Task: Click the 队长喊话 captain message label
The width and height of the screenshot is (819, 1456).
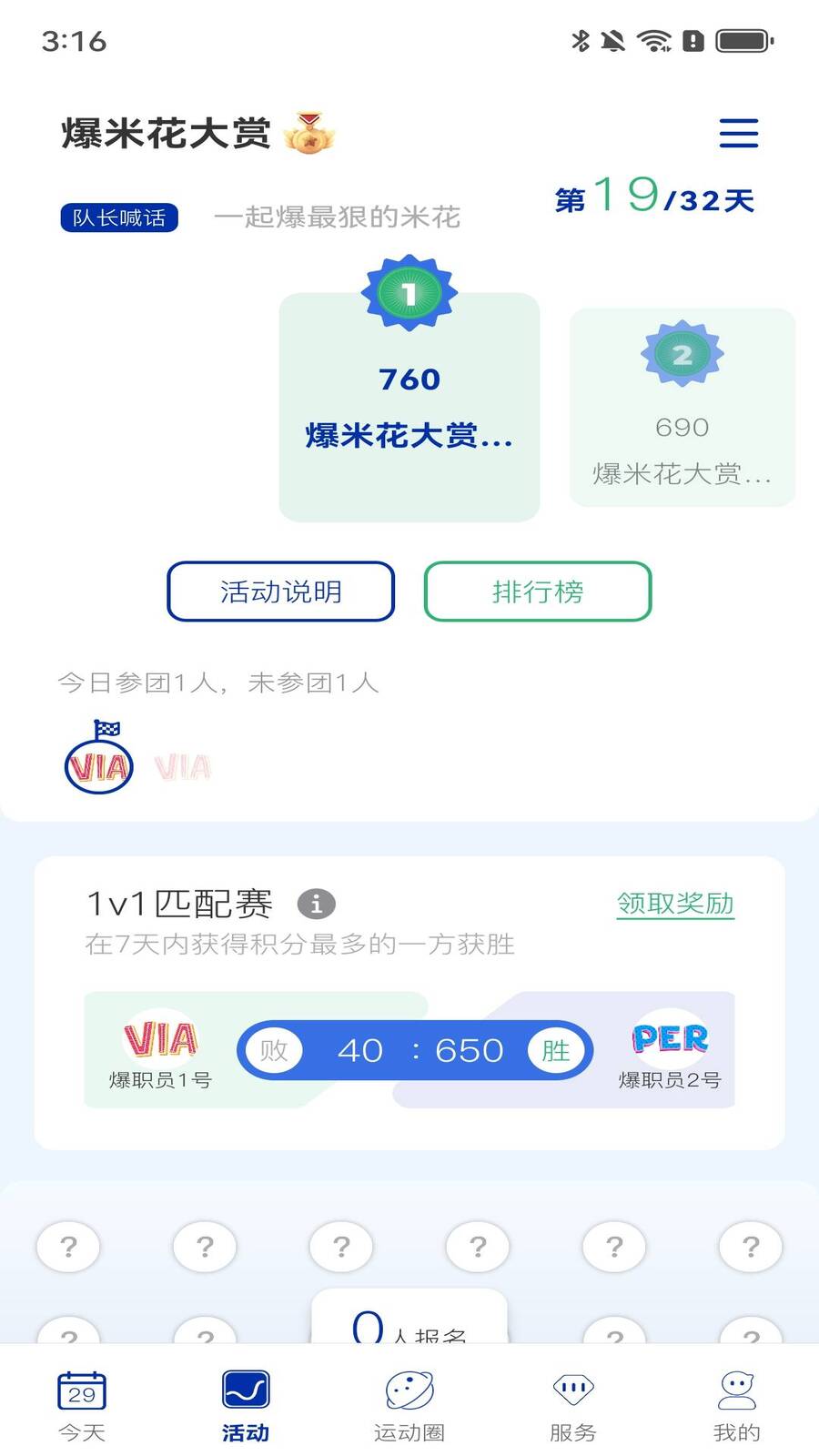Action: pyautogui.click(x=119, y=217)
